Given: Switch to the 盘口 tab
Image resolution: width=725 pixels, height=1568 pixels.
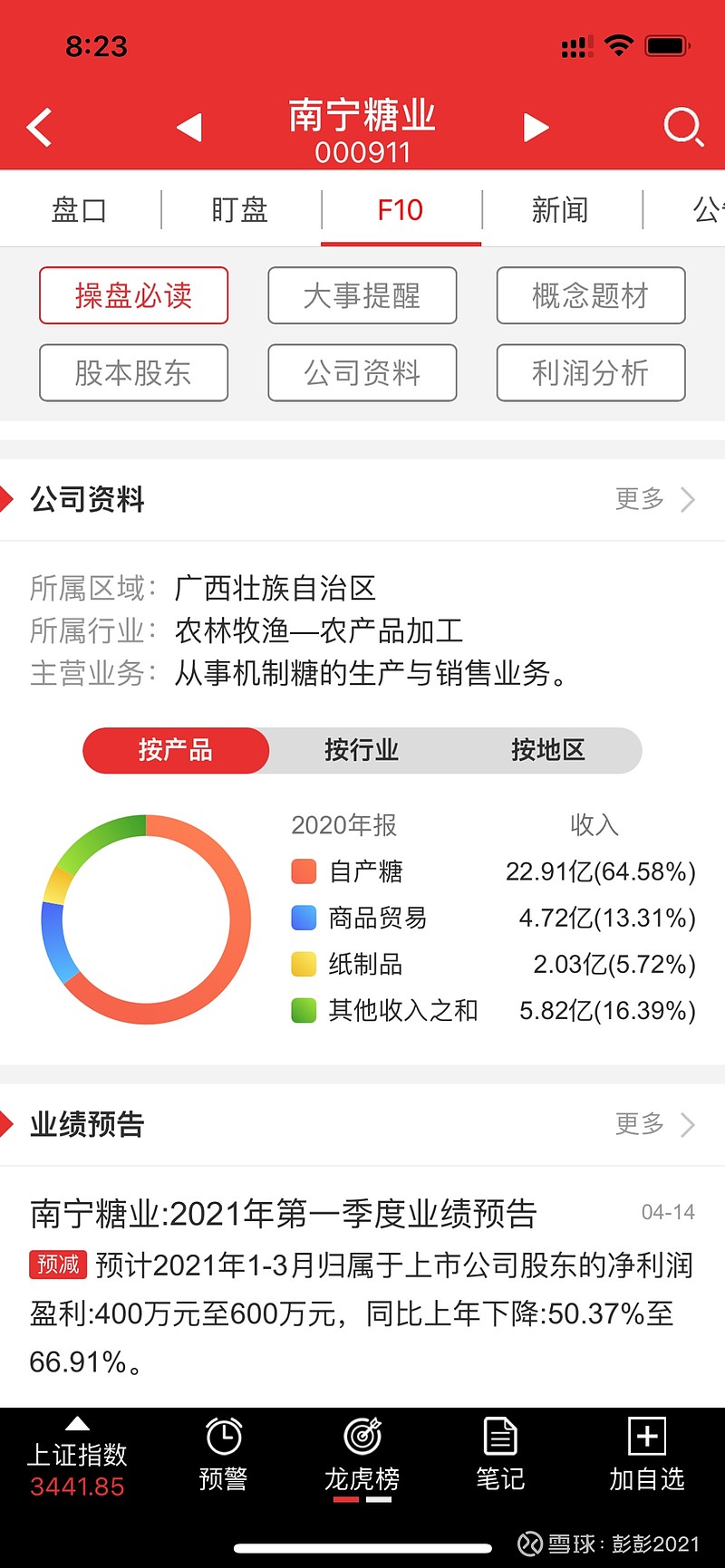Looking at the screenshot, I should [x=80, y=210].
